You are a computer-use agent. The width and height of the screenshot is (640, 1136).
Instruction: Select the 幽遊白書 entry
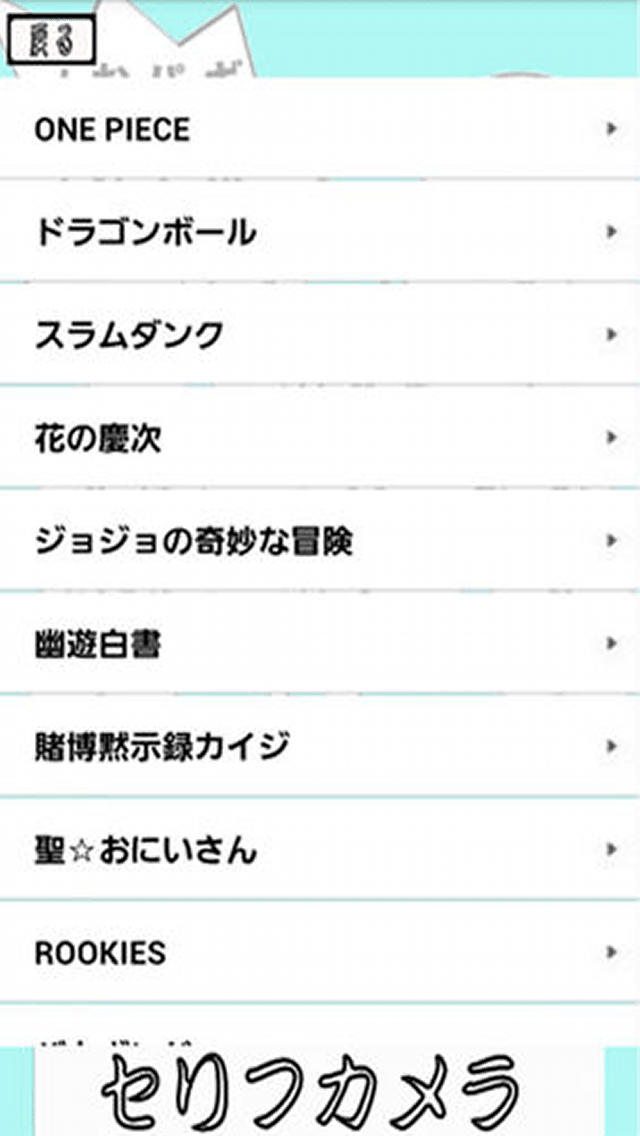320,644
